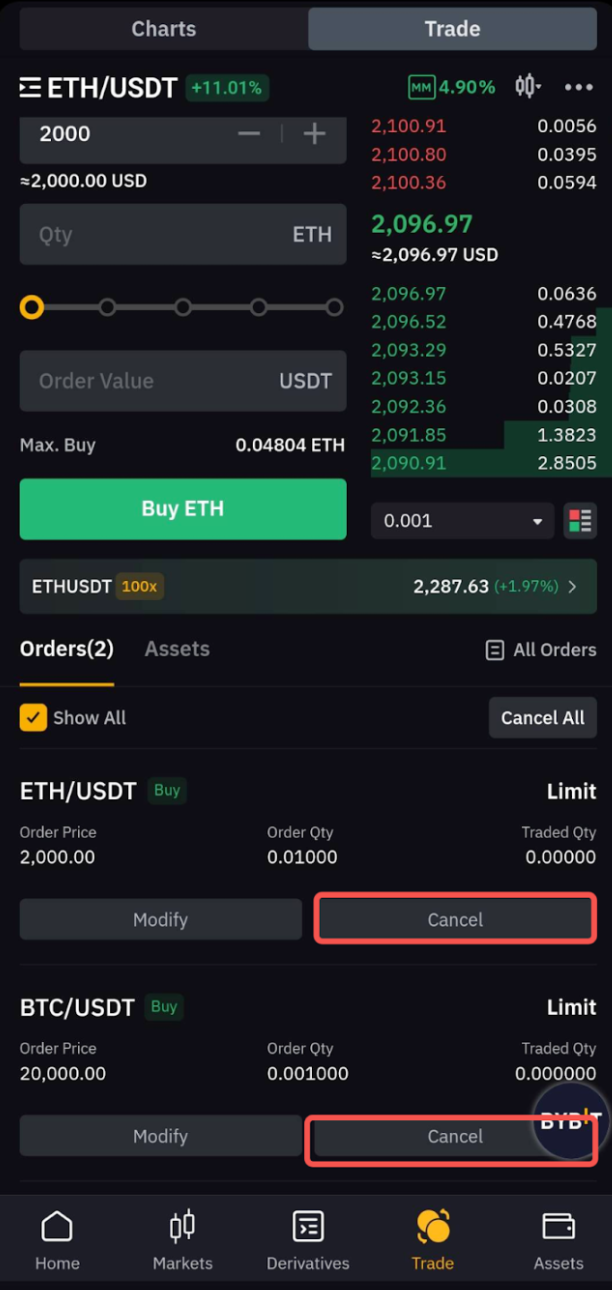
Task: Increase price with the plus button
Action: [314, 134]
